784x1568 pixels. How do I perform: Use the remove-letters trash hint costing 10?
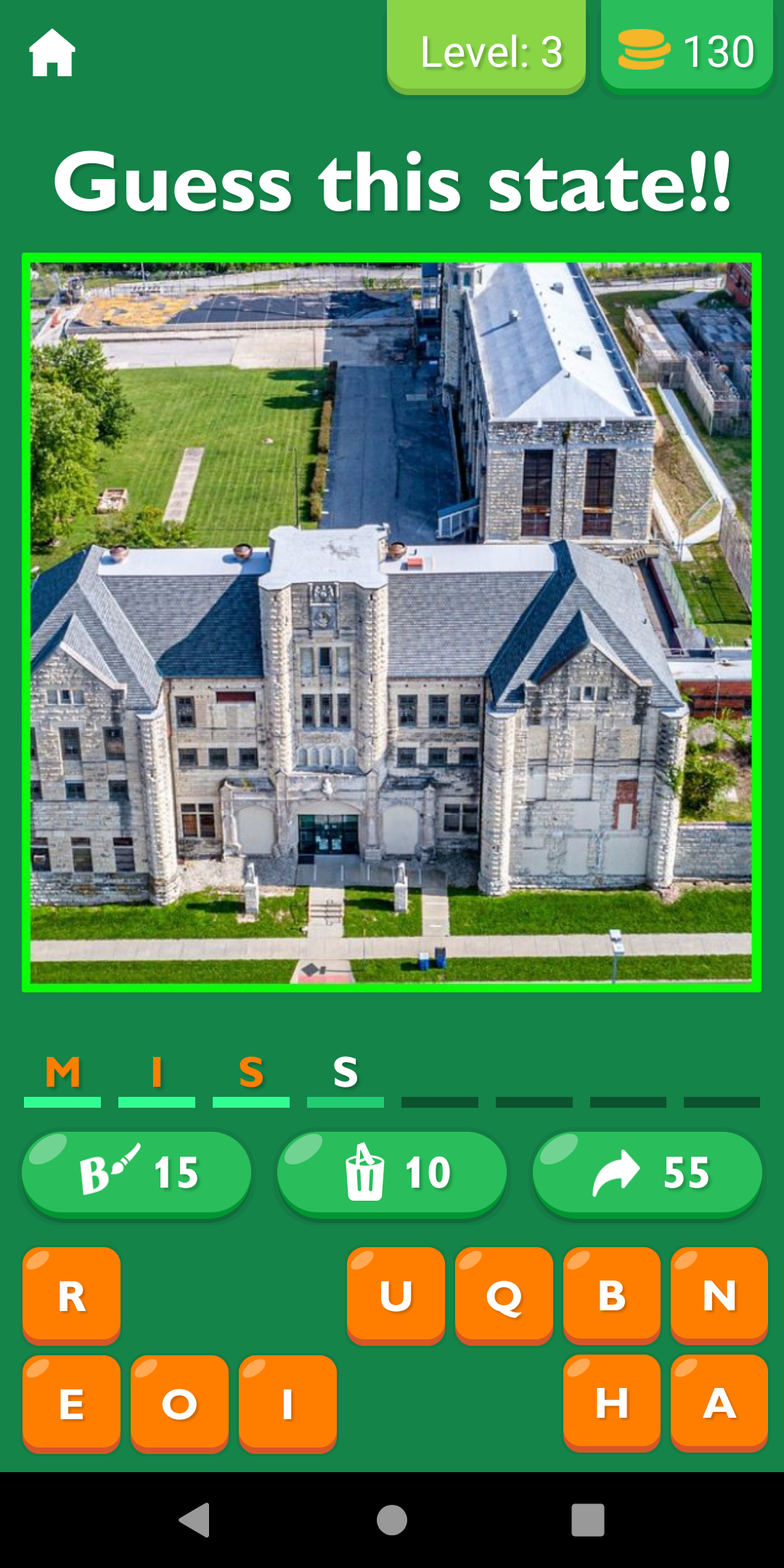392,1173
